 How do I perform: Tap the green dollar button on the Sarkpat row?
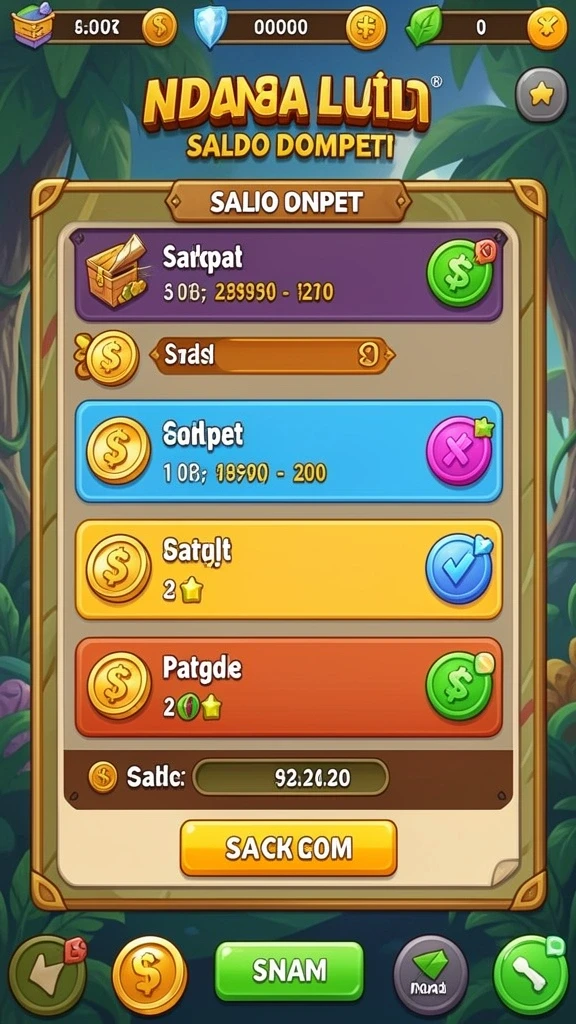459,273
